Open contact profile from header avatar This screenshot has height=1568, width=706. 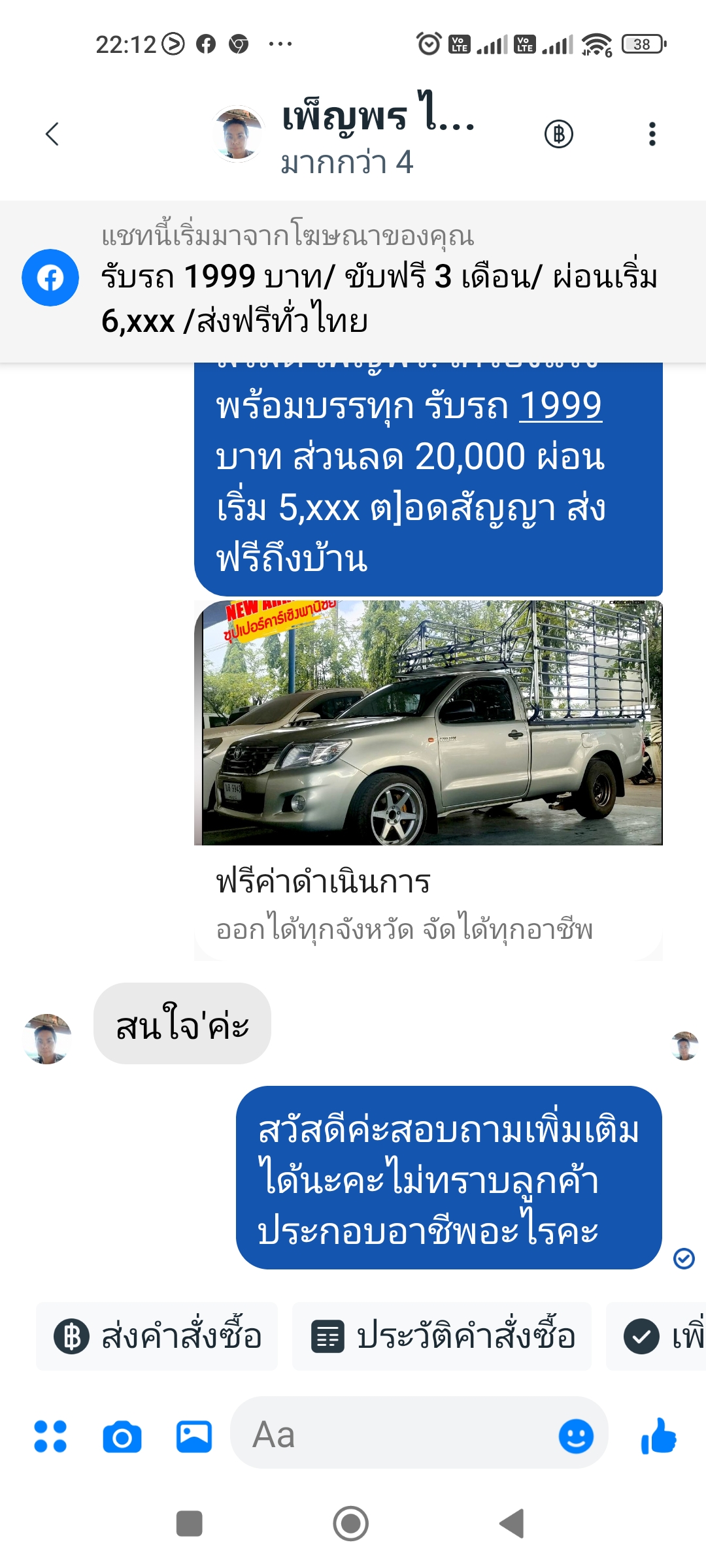pyautogui.click(x=238, y=133)
